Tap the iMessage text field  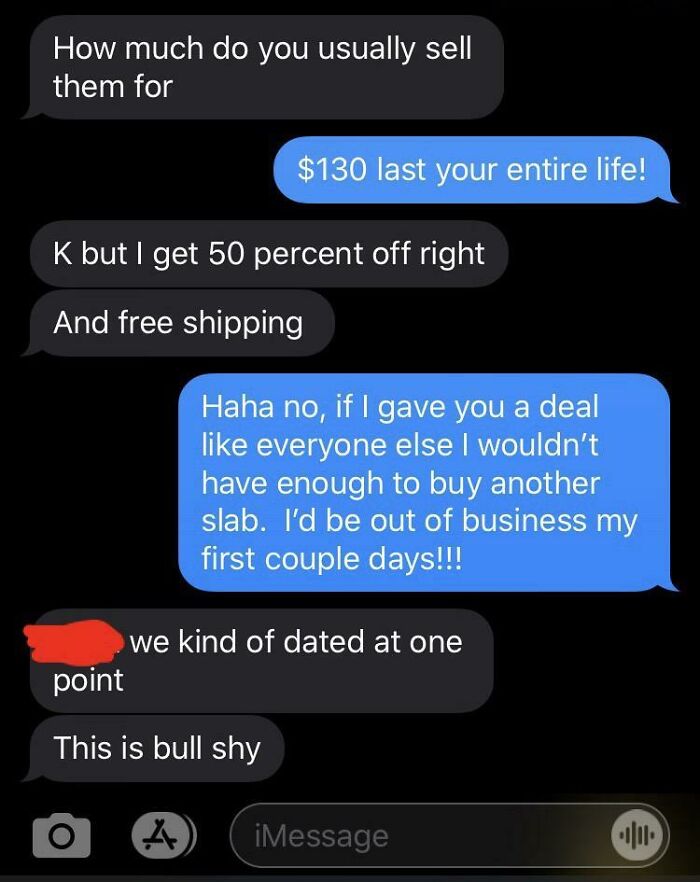coord(420,835)
